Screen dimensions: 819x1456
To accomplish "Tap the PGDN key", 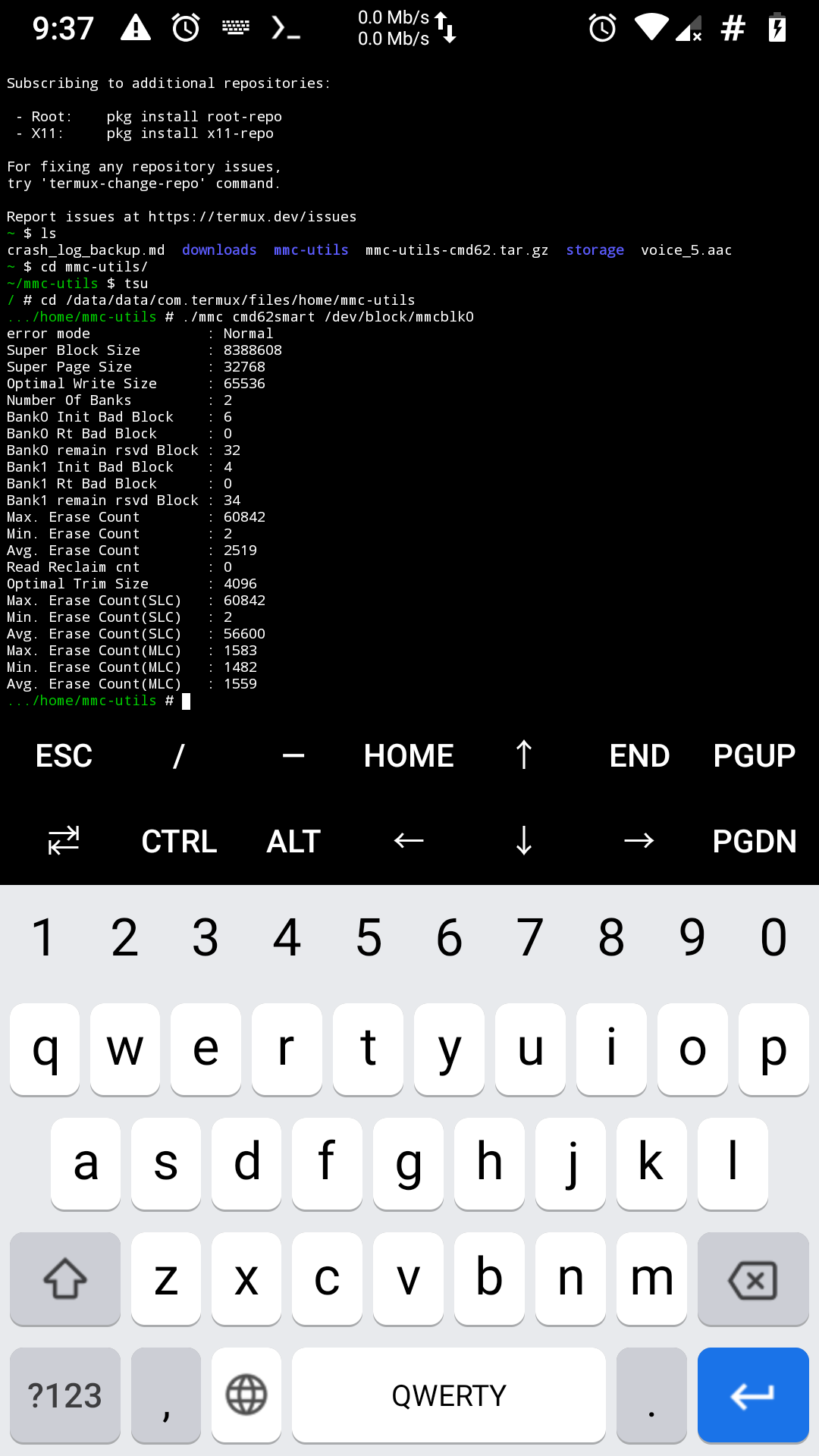I will point(755,841).
